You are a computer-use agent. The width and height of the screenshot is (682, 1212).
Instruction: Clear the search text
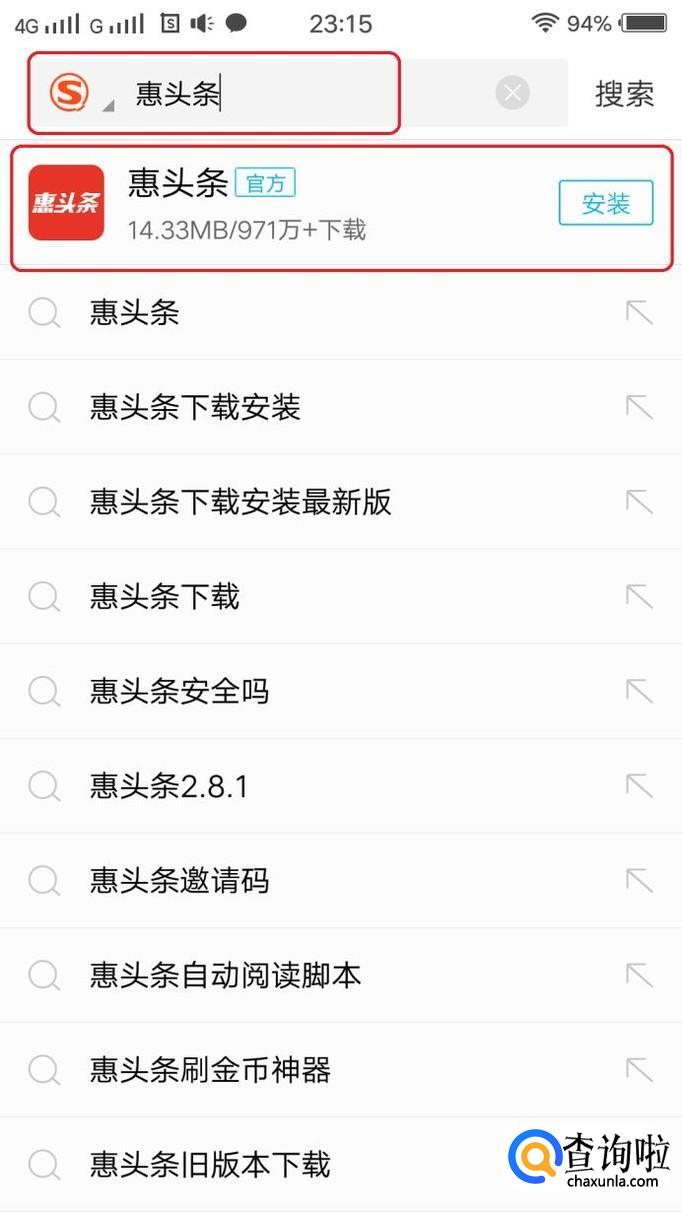click(513, 94)
